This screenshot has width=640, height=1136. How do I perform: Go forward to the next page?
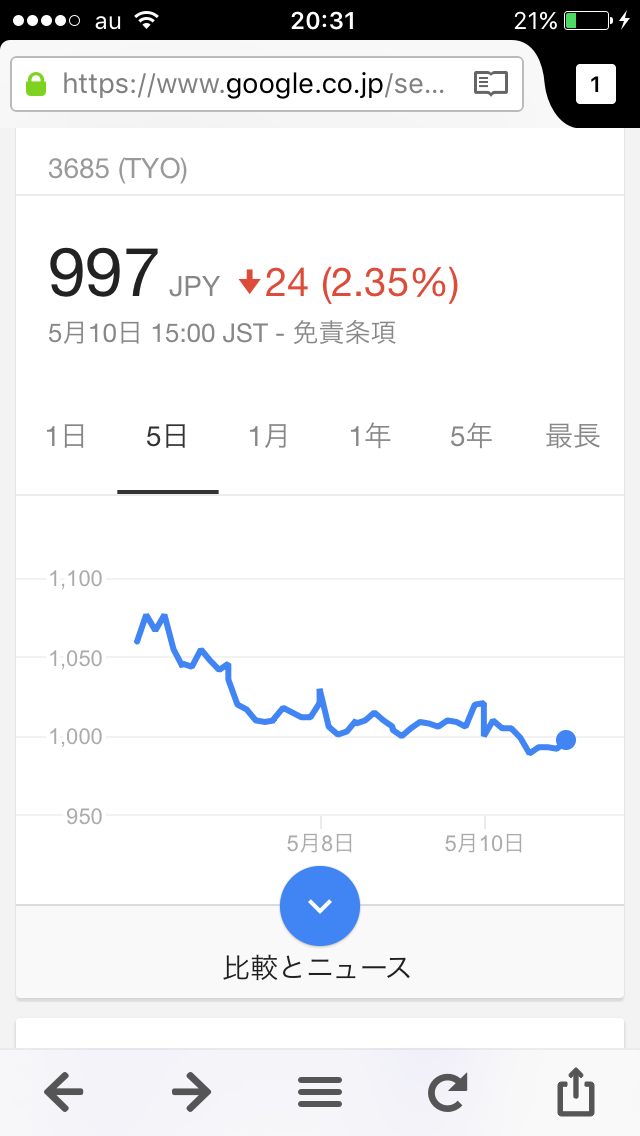pyautogui.click(x=191, y=1091)
